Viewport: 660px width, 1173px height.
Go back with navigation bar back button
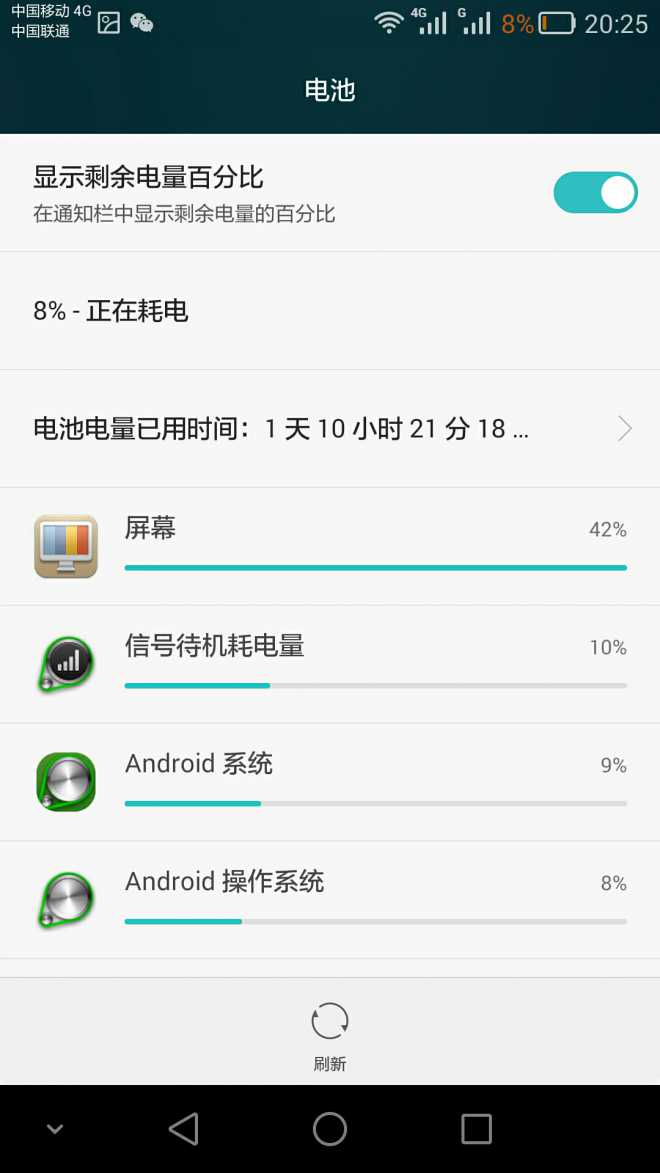tap(184, 1129)
